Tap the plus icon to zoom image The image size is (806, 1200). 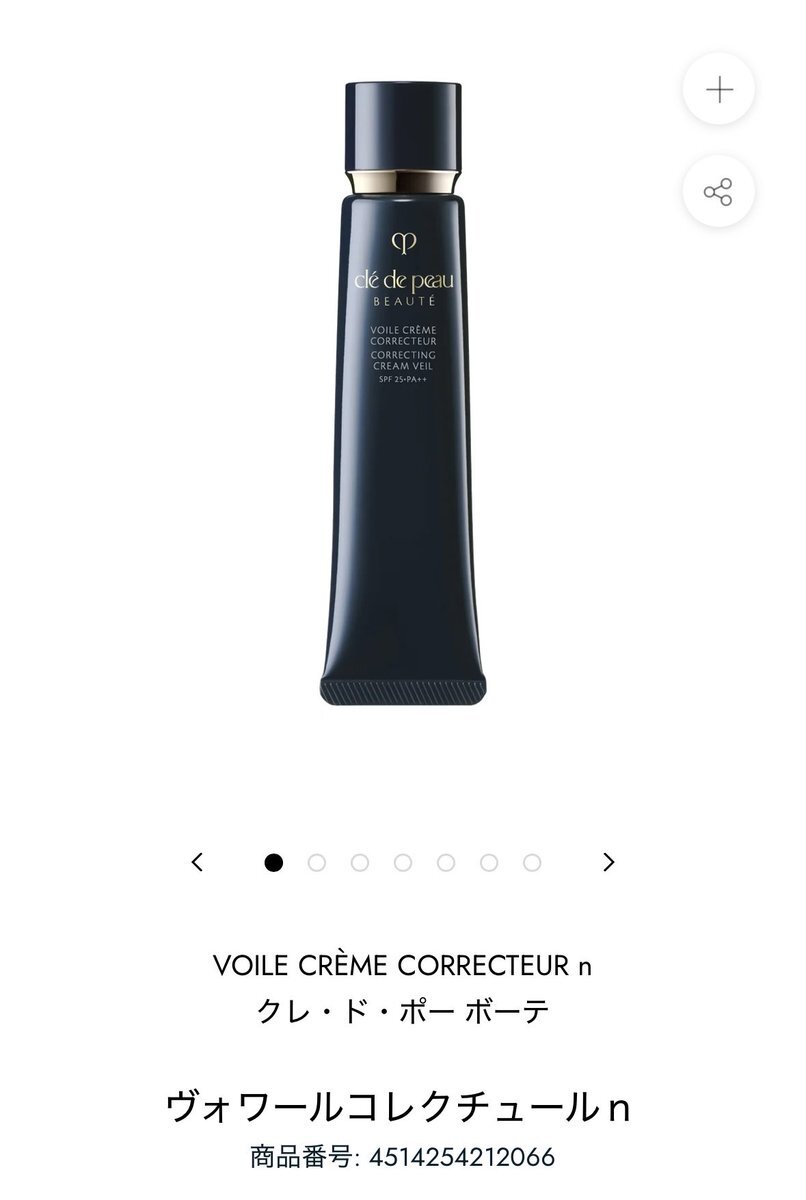718,90
